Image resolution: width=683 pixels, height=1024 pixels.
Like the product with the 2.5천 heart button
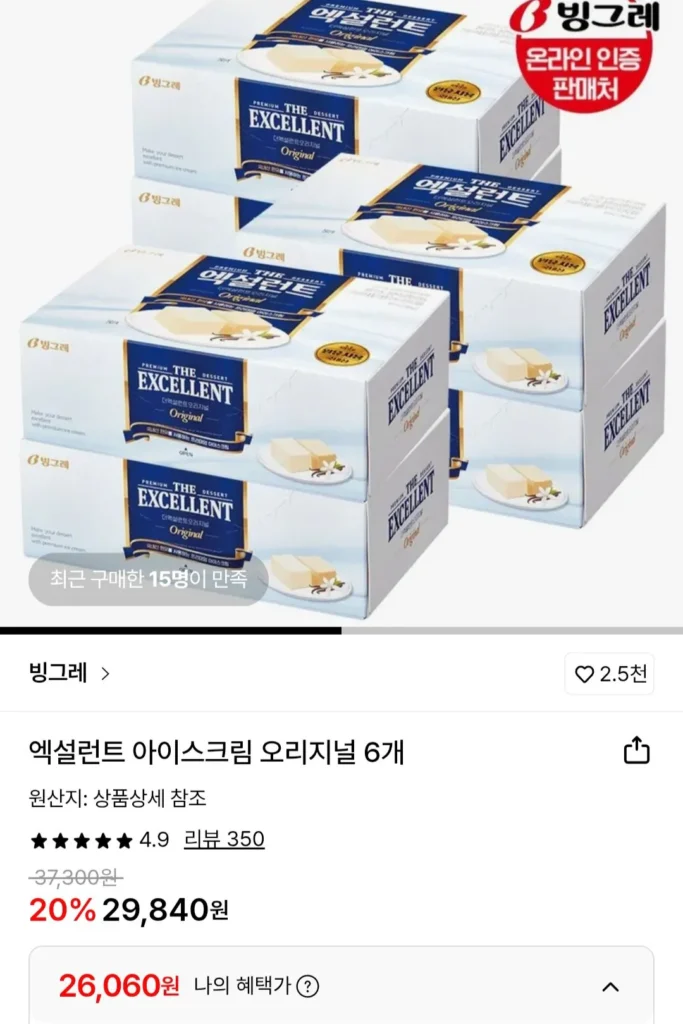pos(609,674)
